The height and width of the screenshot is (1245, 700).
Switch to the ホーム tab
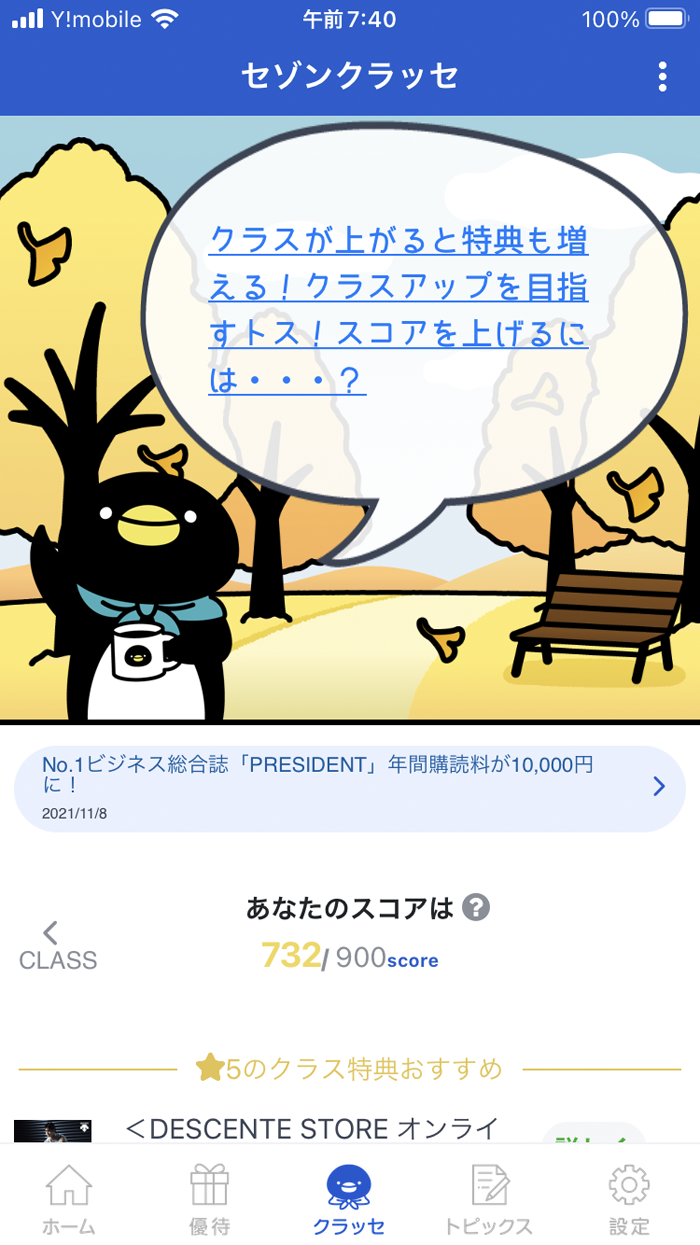(69, 1199)
